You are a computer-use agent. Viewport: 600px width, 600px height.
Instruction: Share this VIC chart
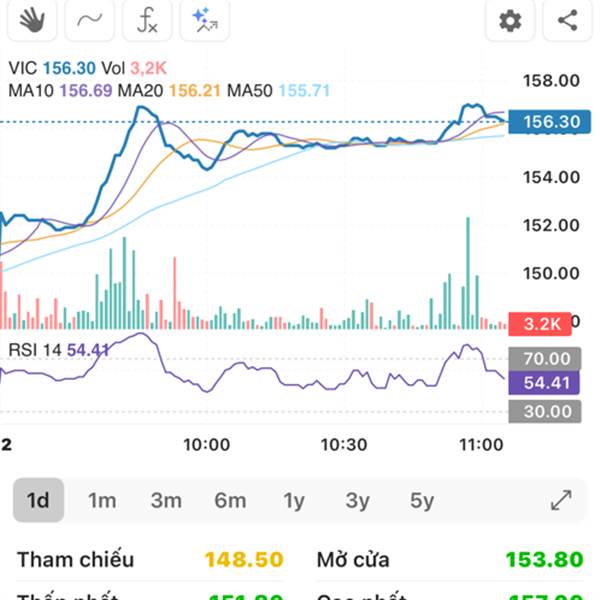pyautogui.click(x=567, y=20)
